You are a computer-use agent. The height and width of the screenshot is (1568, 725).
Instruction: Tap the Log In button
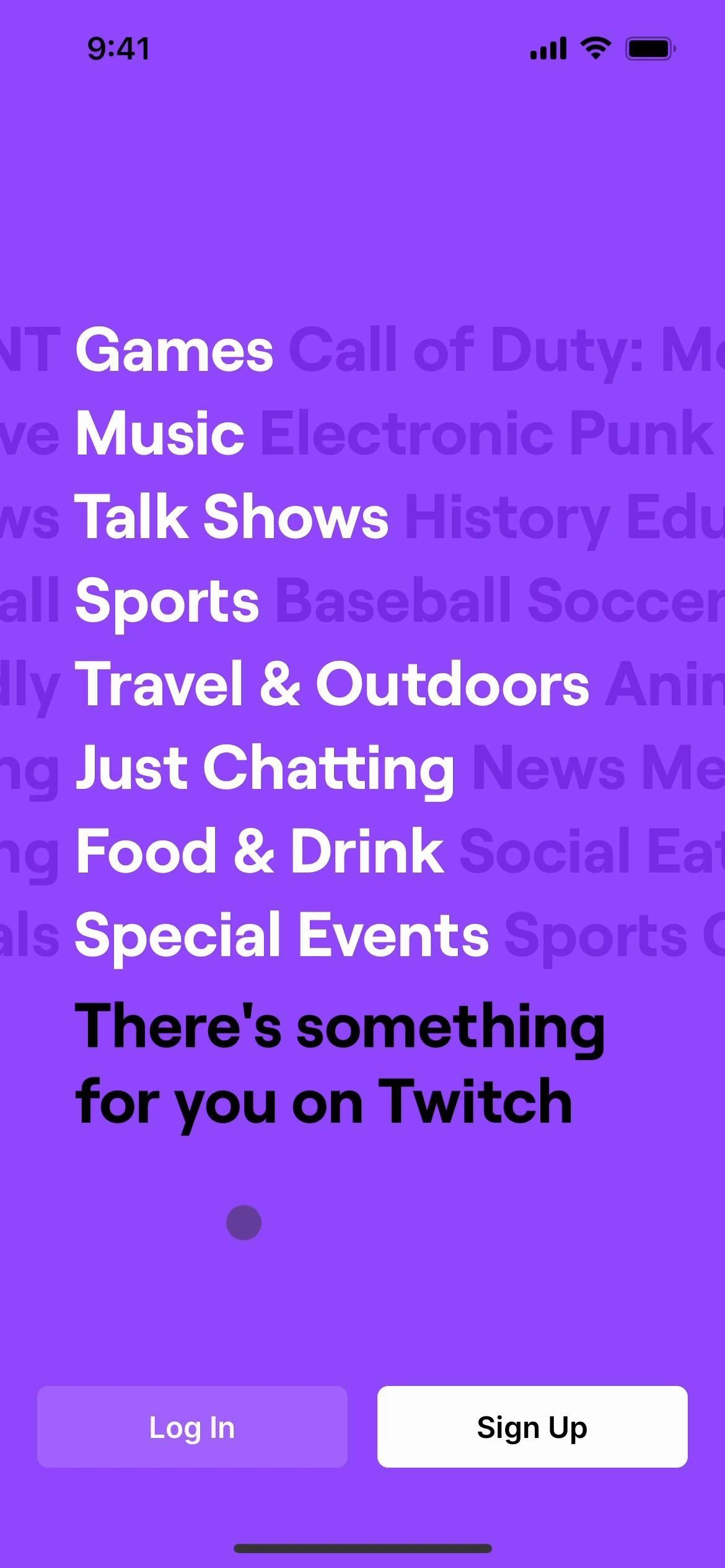[192, 1427]
